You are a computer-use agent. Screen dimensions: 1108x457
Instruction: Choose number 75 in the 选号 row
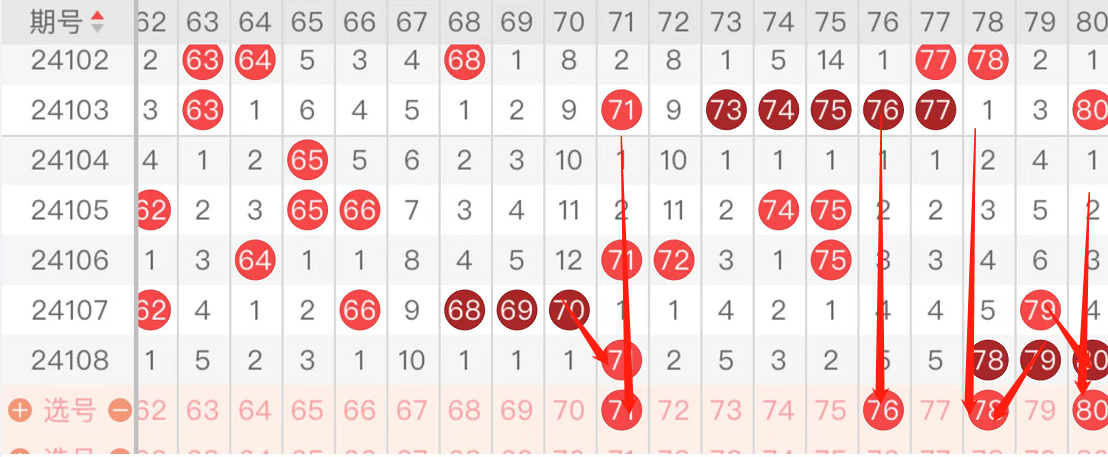point(830,410)
